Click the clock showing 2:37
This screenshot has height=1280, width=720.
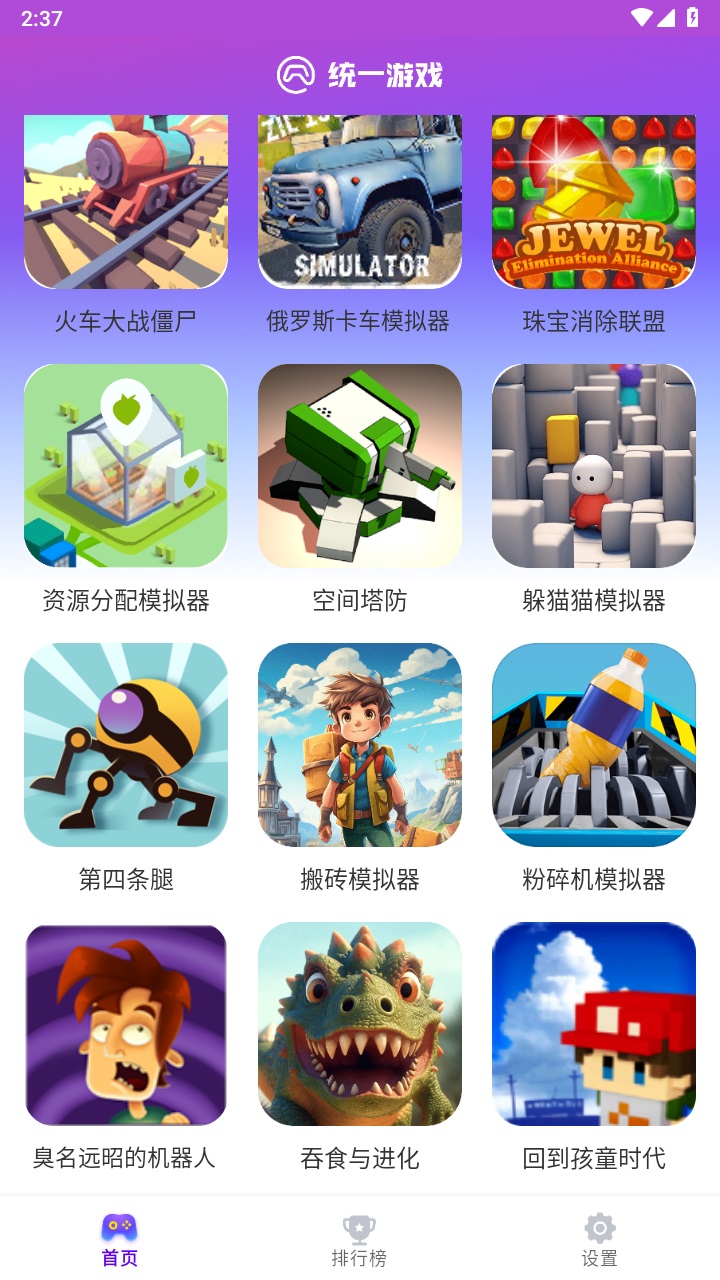[35, 16]
